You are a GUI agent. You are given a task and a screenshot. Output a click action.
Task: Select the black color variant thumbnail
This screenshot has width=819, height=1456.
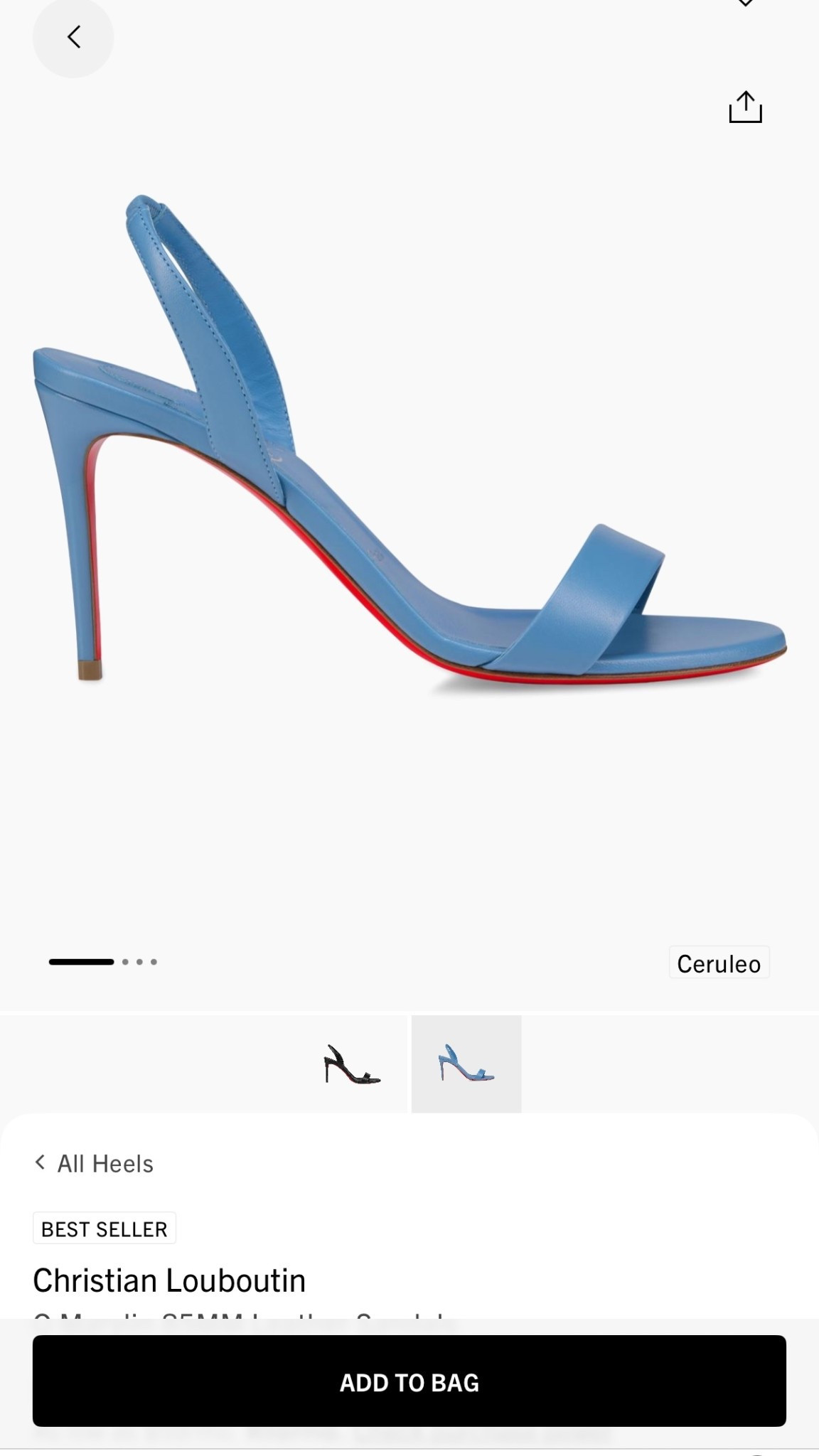coord(353,1064)
